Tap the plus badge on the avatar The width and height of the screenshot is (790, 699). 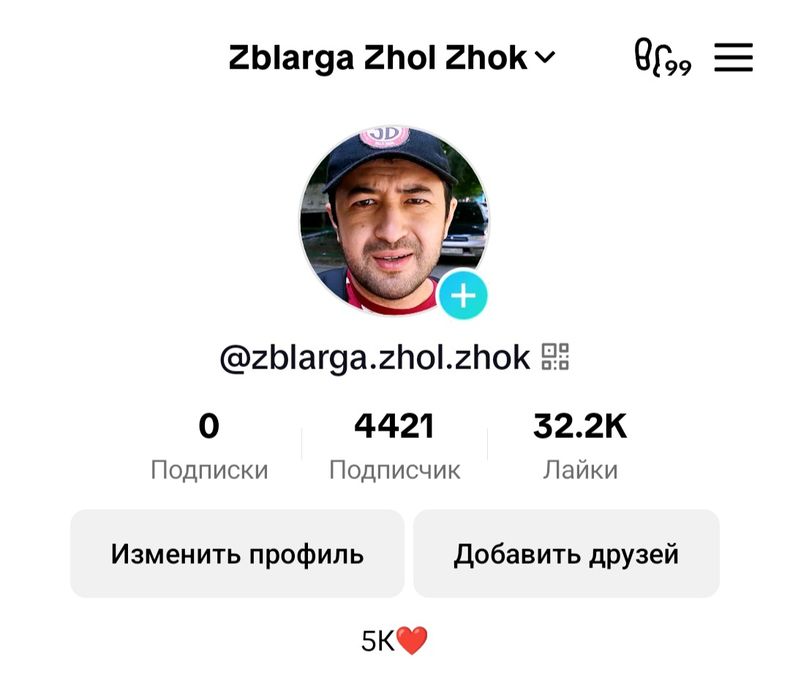coord(463,295)
